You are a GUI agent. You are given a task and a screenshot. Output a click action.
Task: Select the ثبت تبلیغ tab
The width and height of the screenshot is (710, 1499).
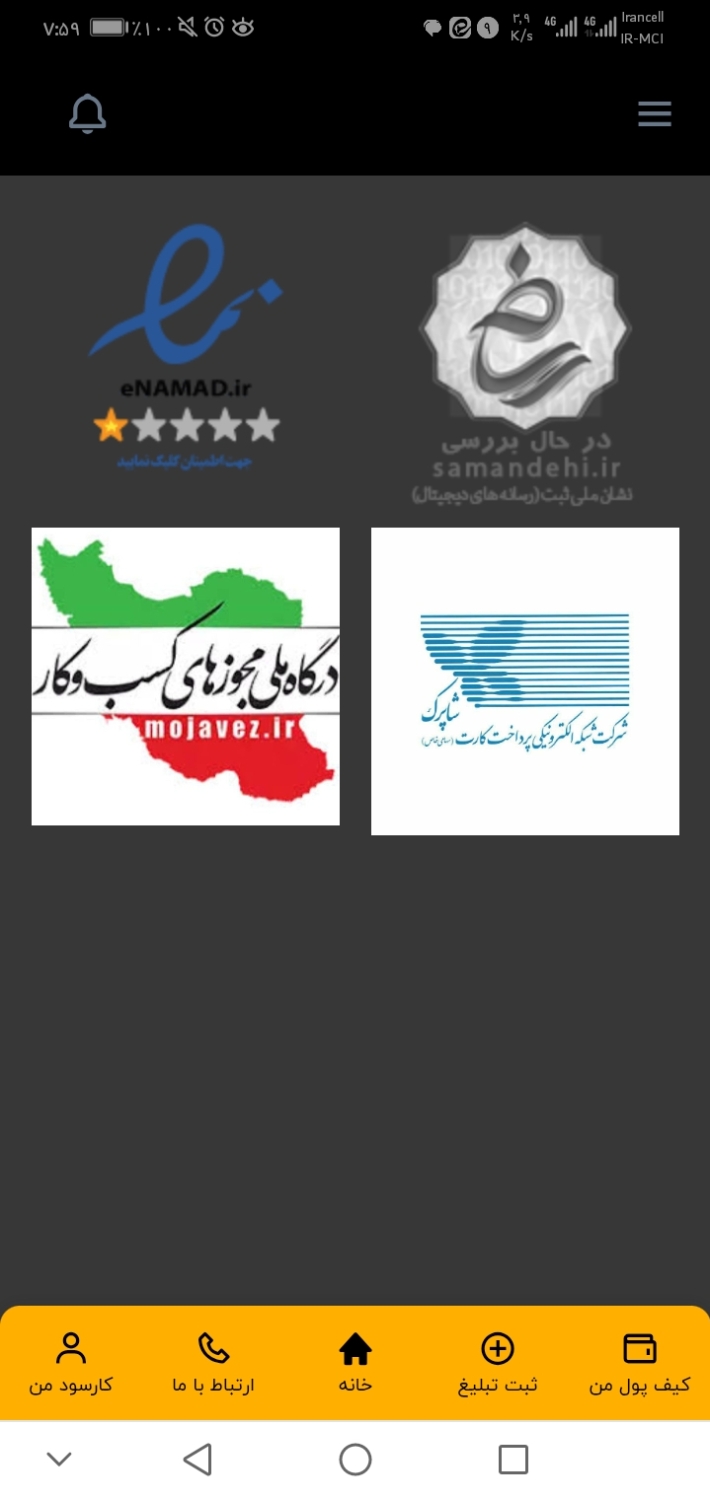click(497, 1363)
